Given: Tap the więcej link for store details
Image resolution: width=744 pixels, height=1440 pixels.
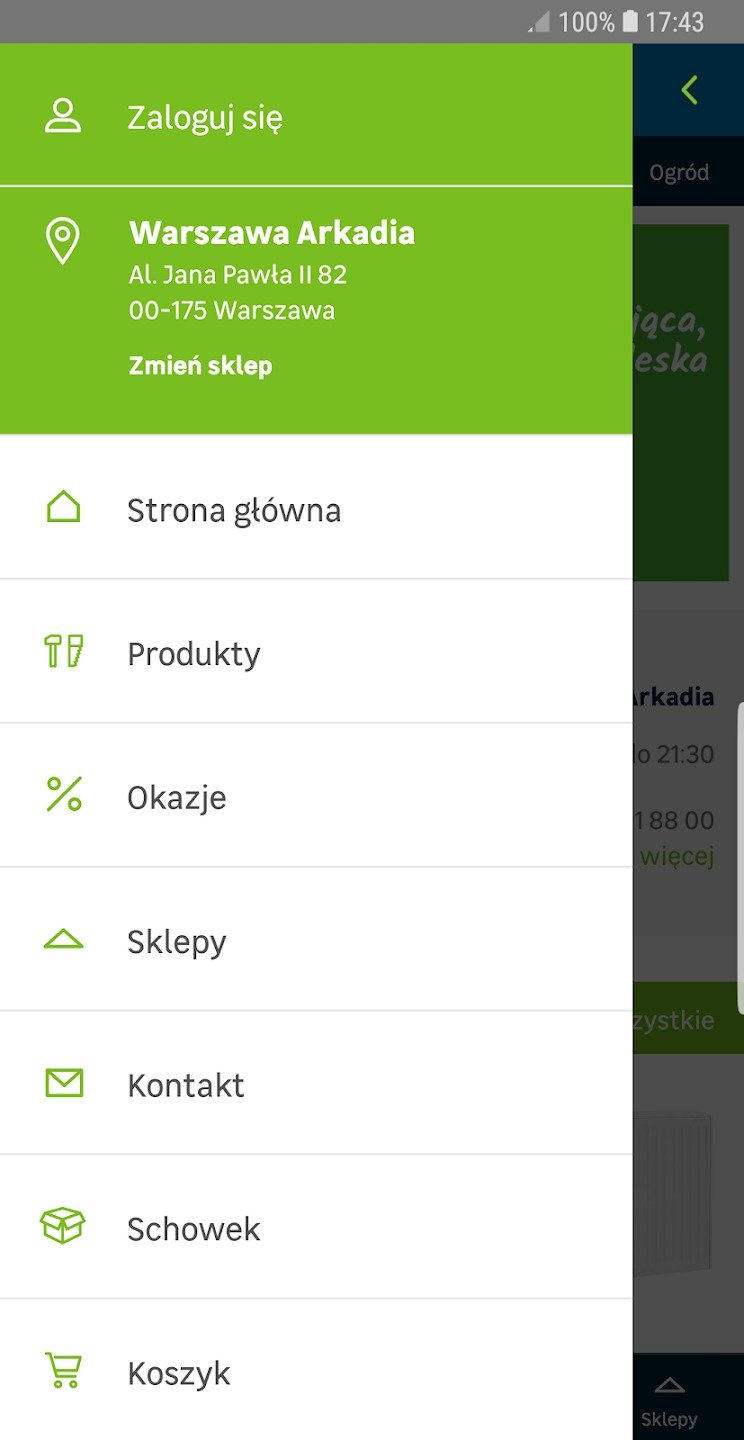Looking at the screenshot, I should point(677,857).
